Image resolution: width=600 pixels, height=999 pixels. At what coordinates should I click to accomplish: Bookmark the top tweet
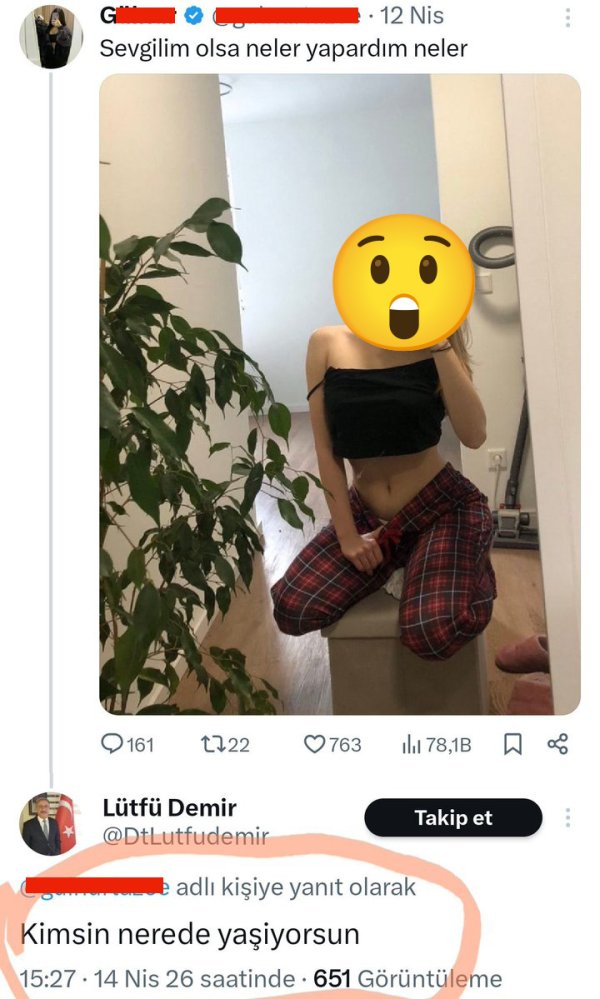[x=512, y=744]
